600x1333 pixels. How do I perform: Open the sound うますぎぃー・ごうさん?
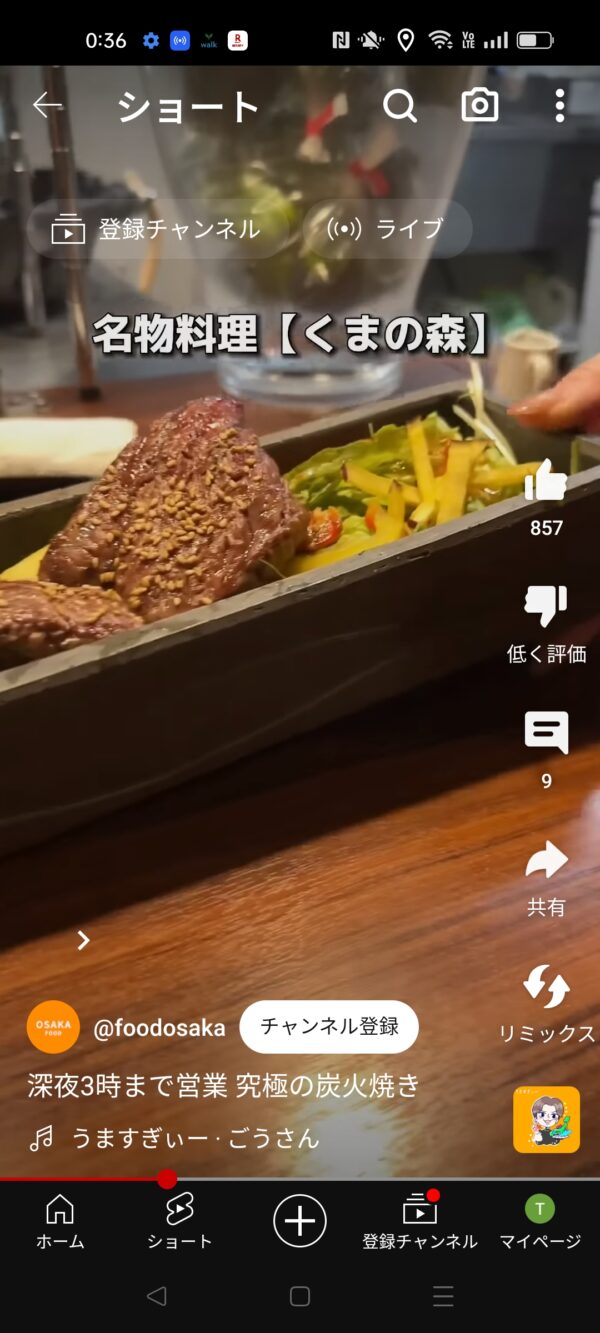[x=195, y=1138]
